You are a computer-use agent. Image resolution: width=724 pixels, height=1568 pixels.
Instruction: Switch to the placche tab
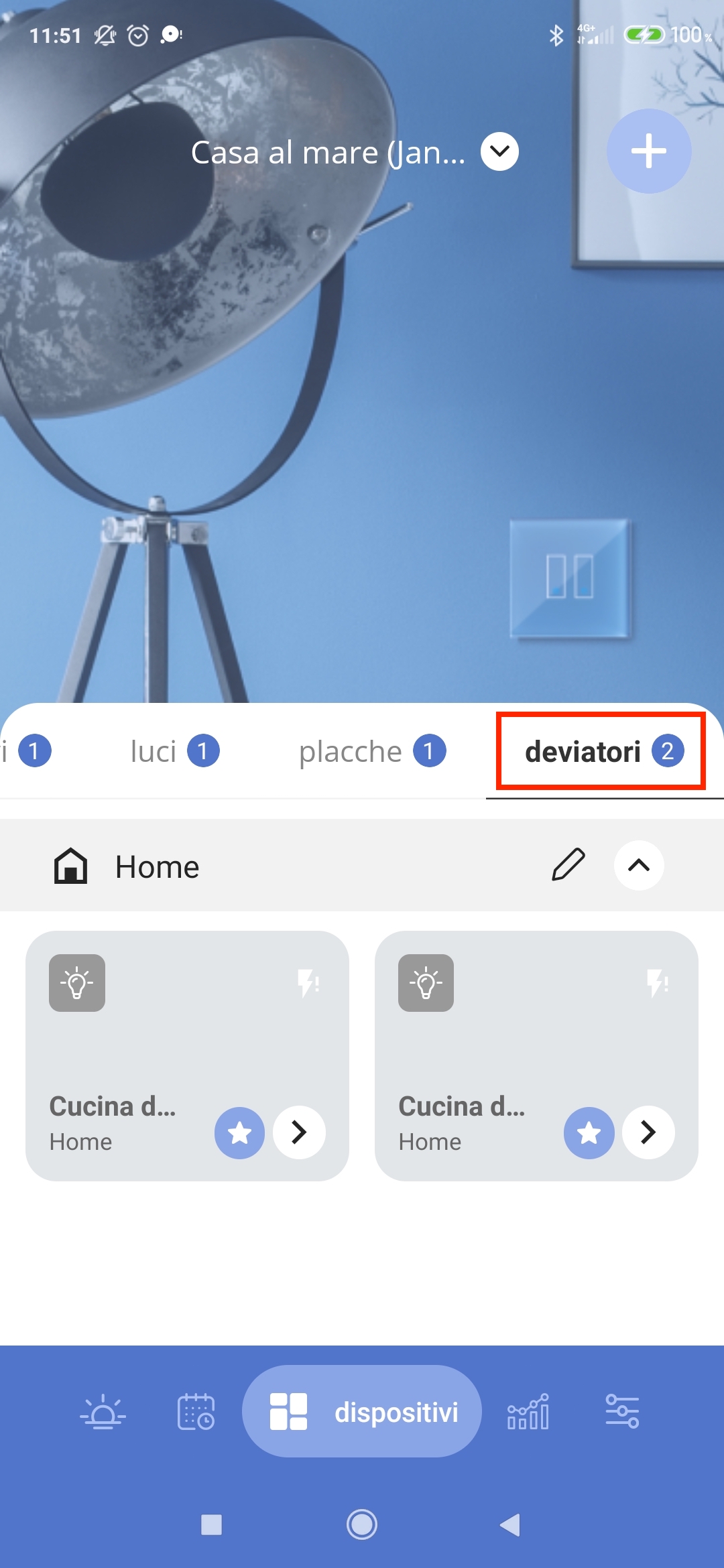(x=372, y=751)
